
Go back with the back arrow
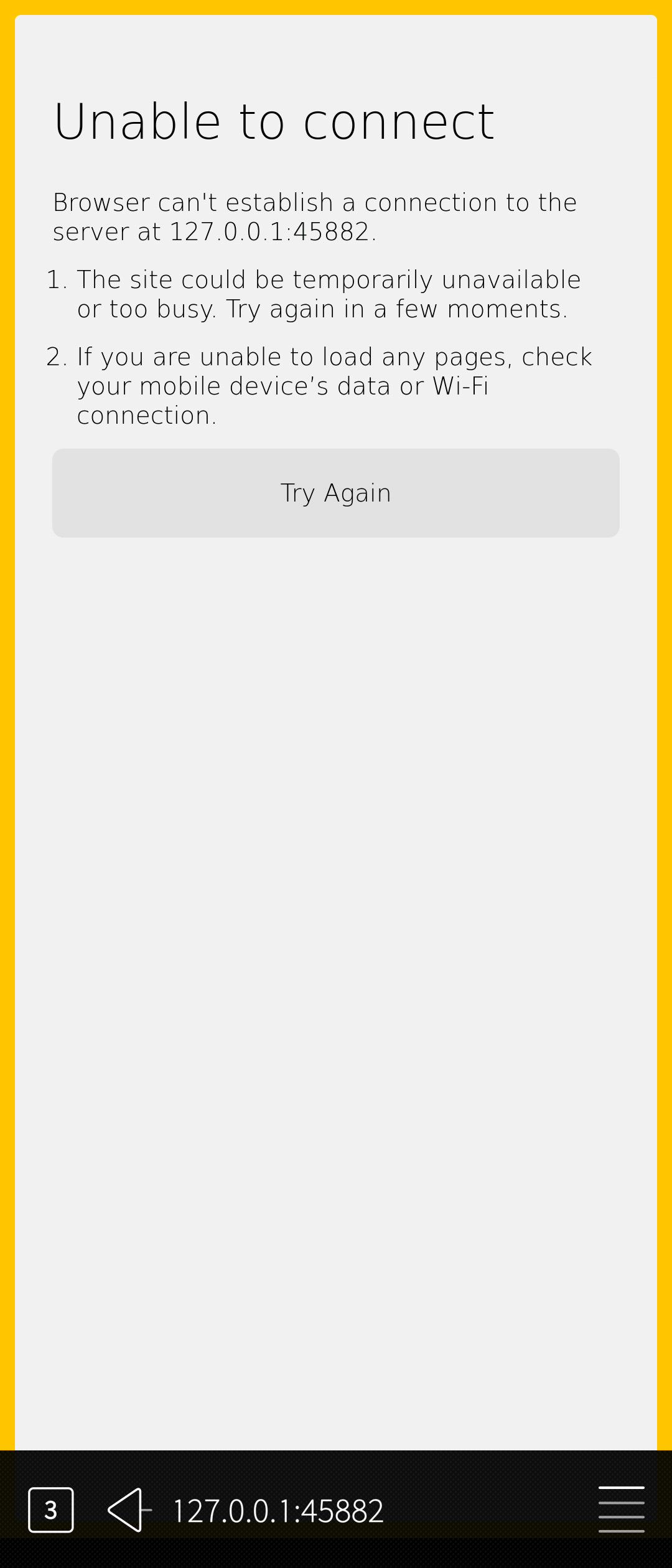tap(128, 1510)
